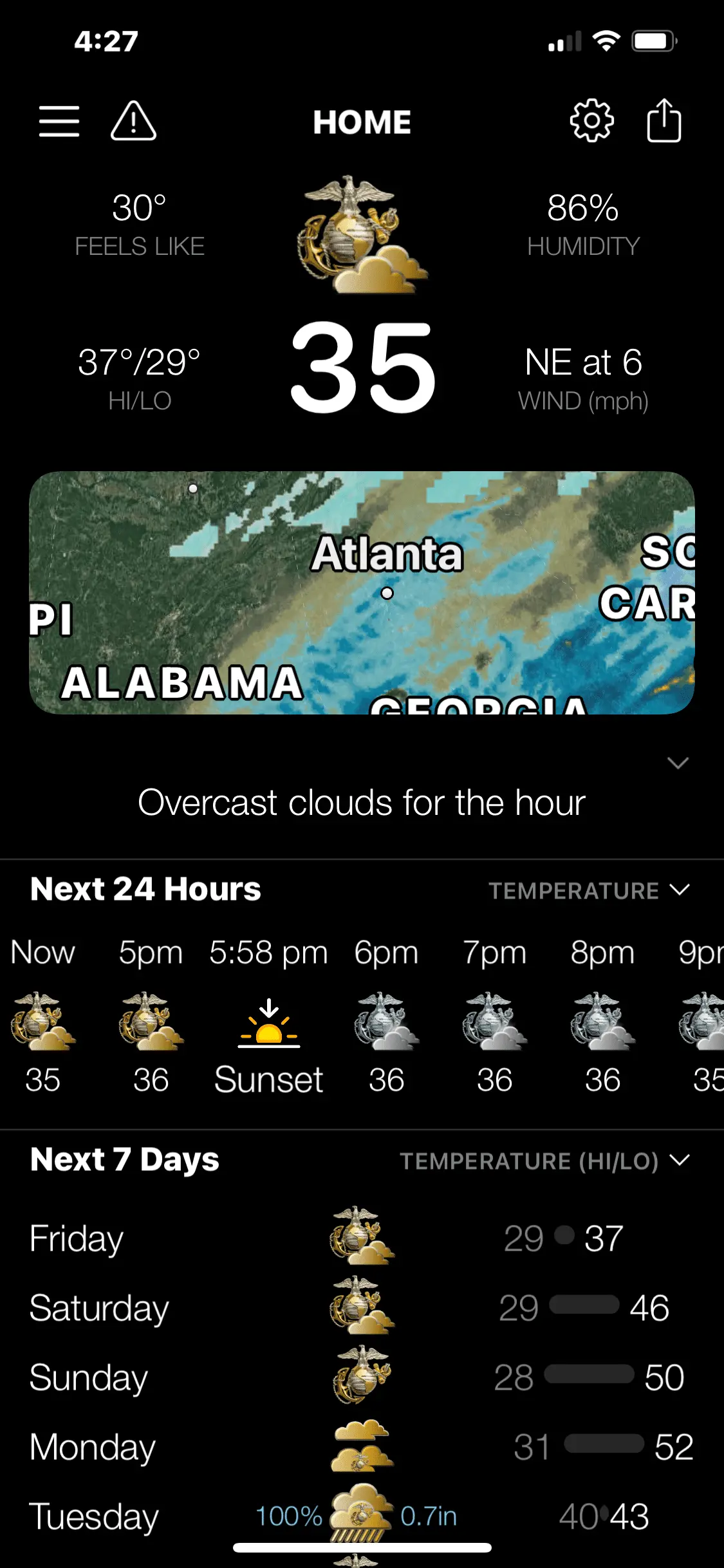724x1568 pixels.
Task: Open Tuesday's forecast with 100% rain
Action: click(x=360, y=1517)
